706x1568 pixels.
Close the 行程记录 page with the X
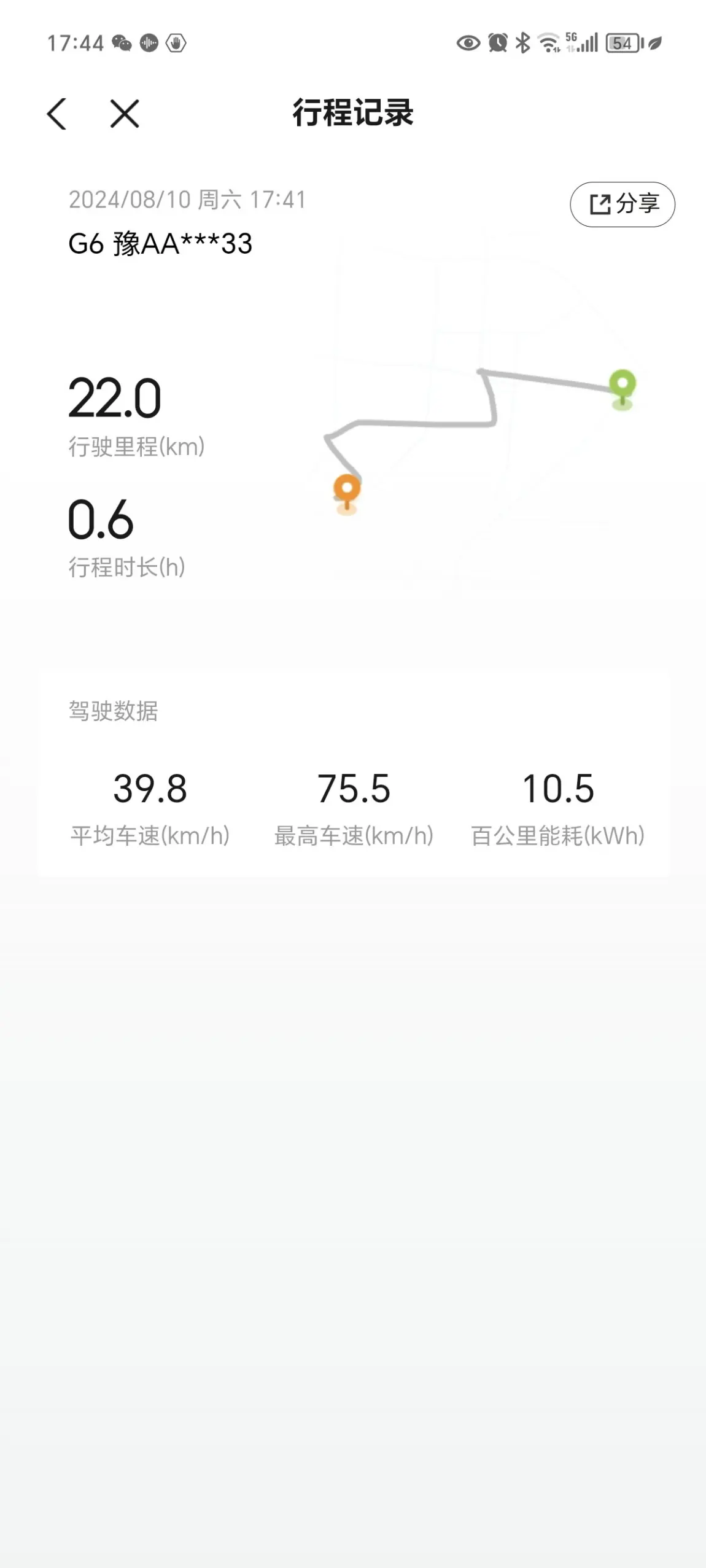tap(125, 114)
